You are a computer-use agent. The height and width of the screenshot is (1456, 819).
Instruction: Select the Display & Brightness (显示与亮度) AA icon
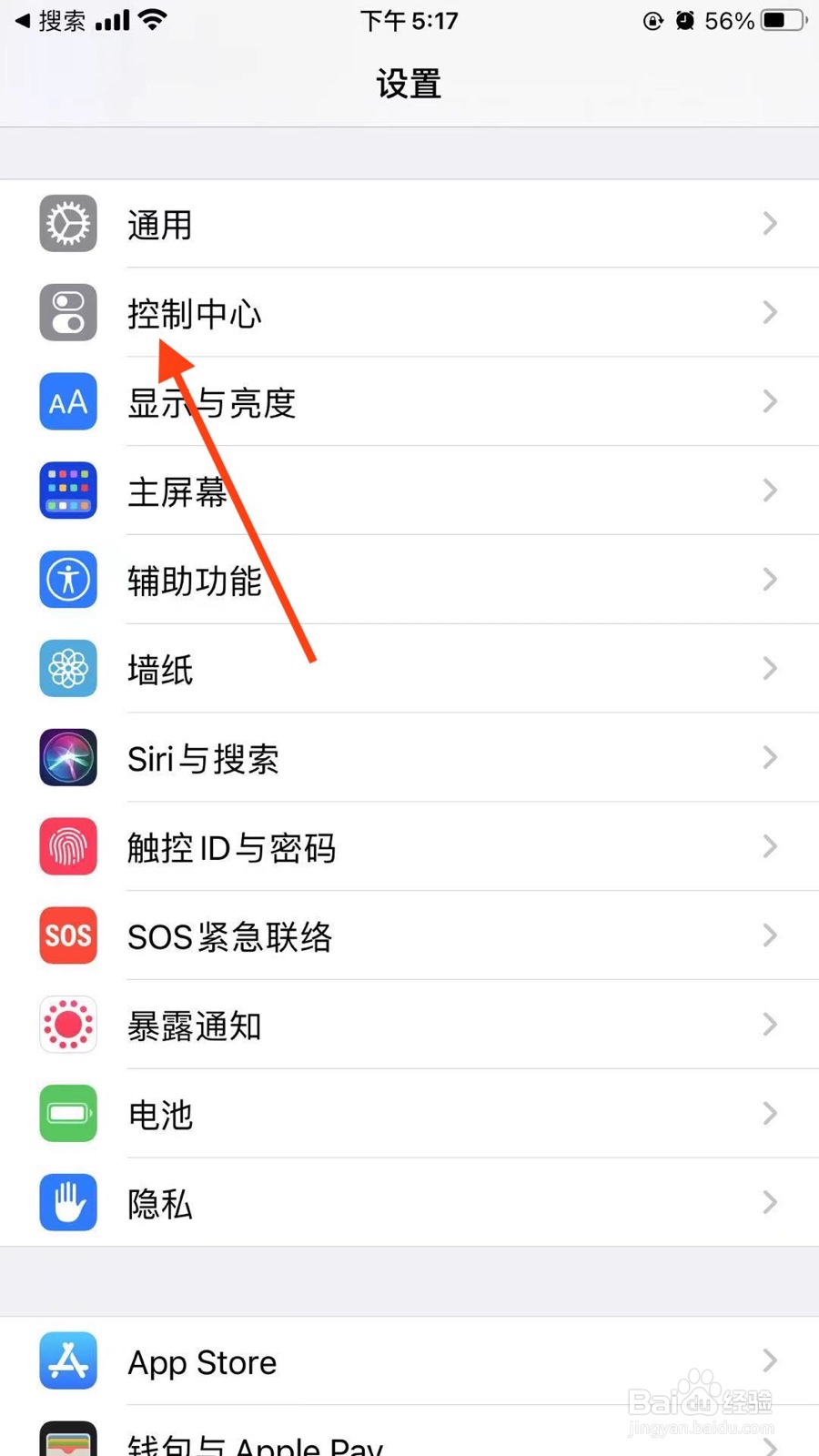(67, 401)
